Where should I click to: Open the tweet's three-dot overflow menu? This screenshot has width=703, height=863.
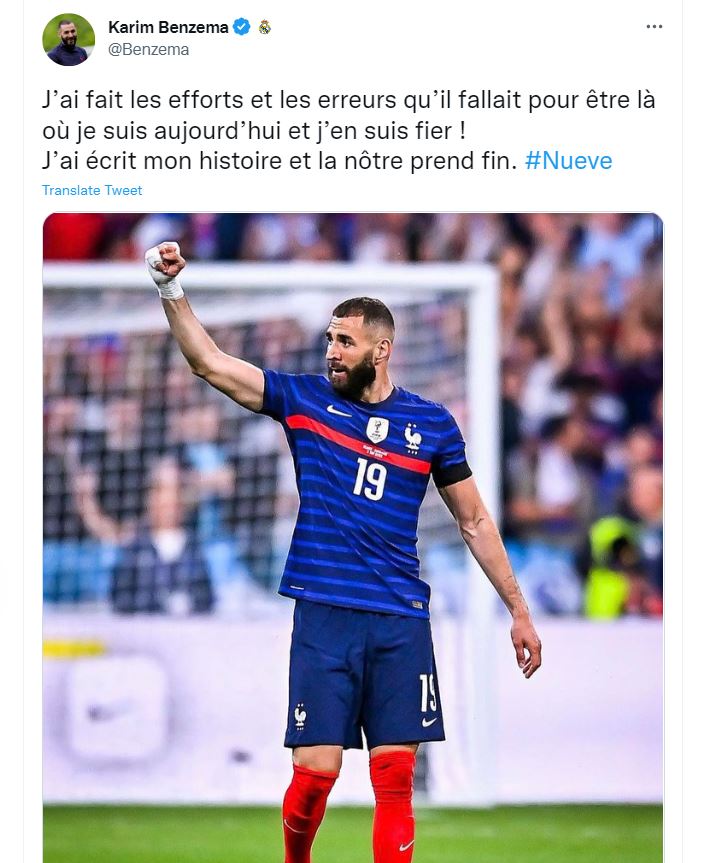654,27
